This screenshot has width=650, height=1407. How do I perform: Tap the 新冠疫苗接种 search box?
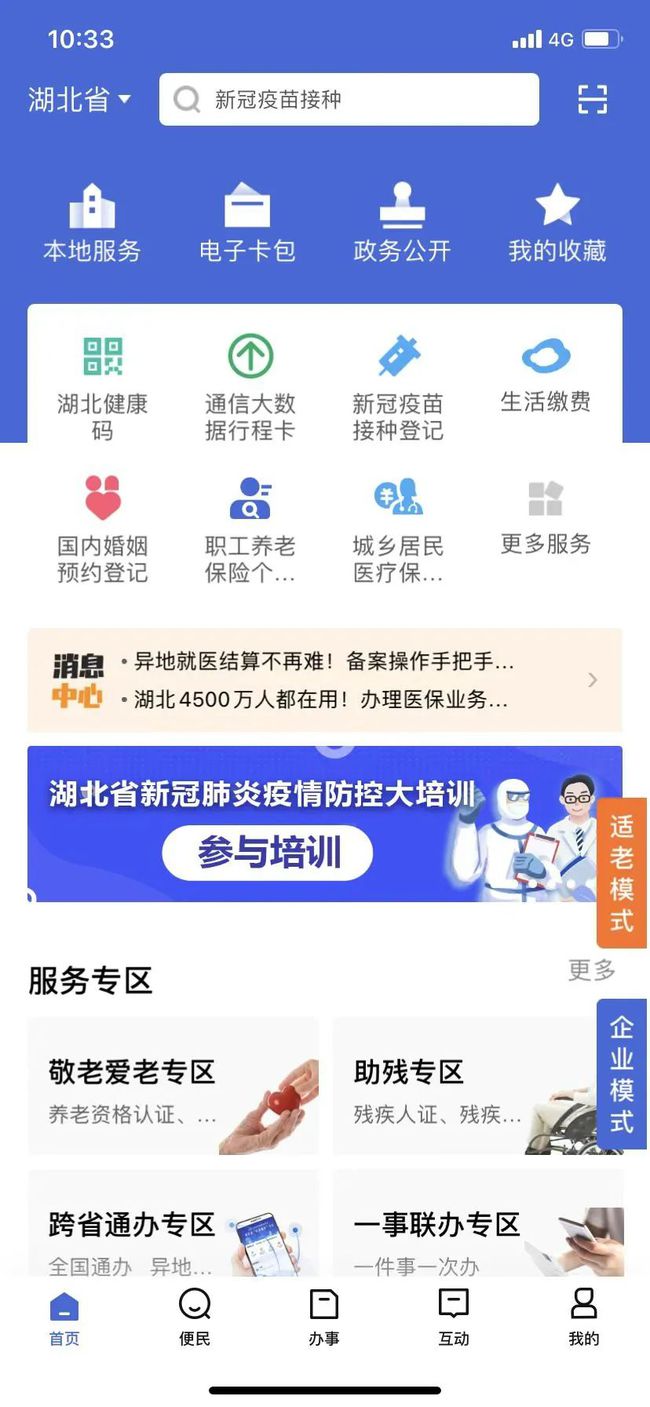point(349,99)
